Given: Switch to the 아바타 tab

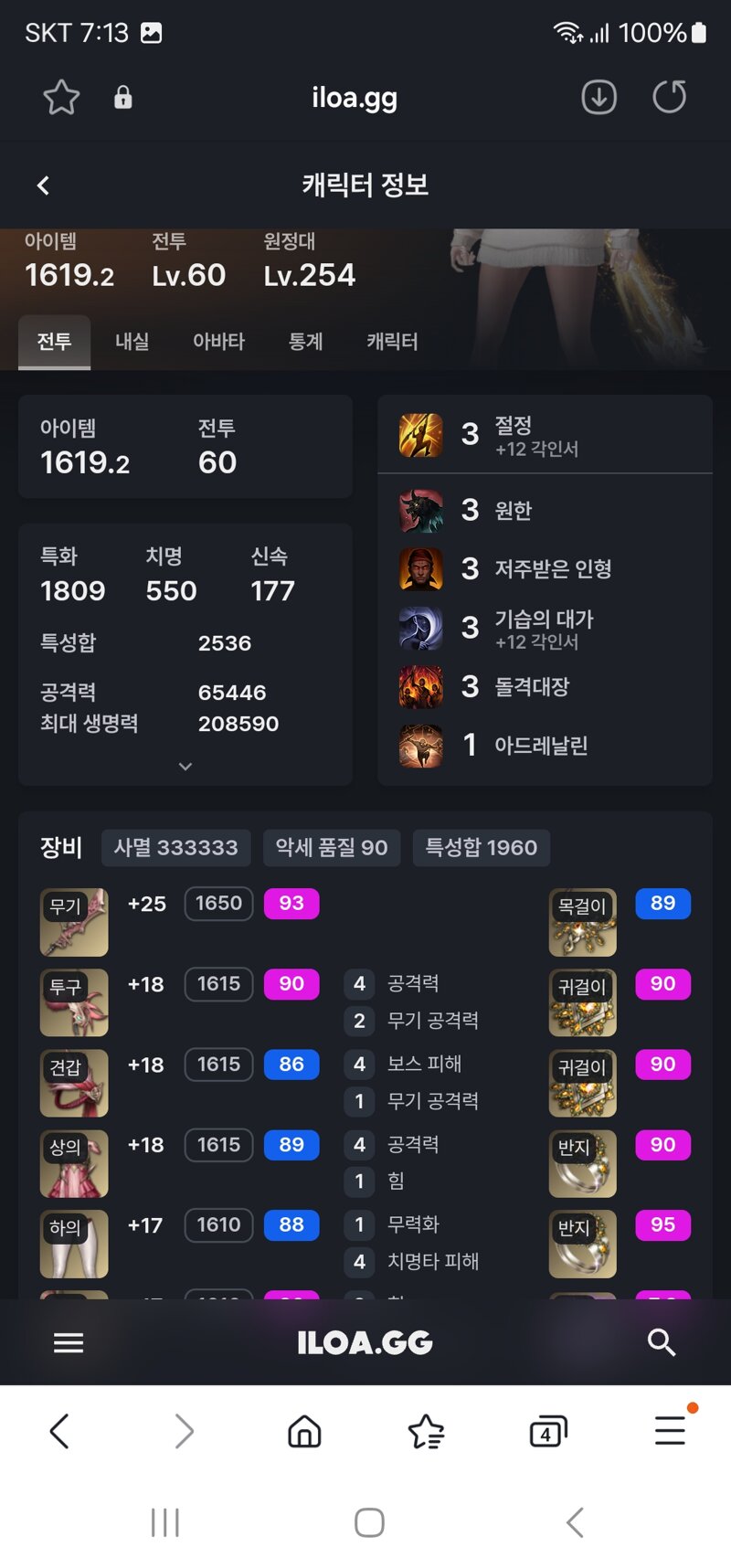Looking at the screenshot, I should click(x=218, y=342).
